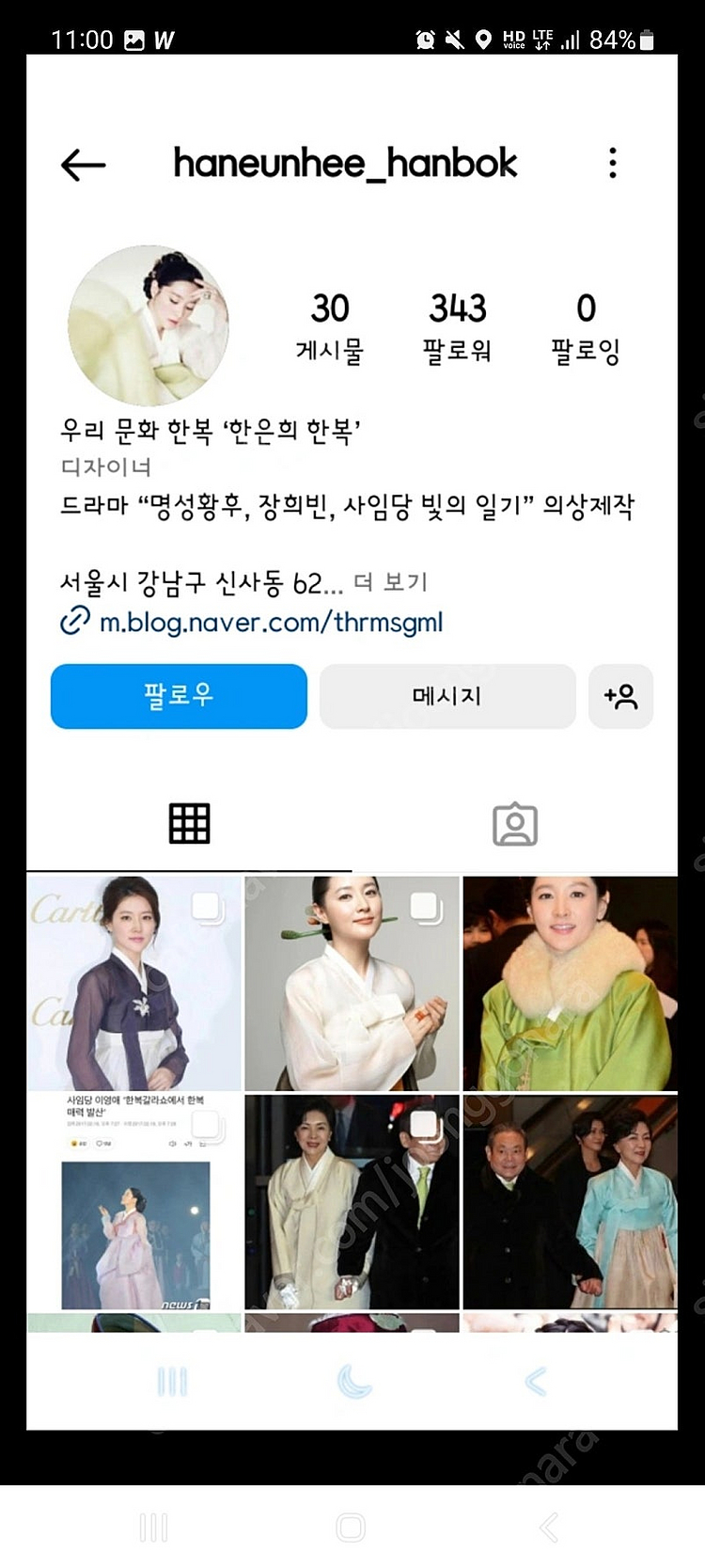Open post with mint blue hanbok woman
Screen dimensions: 705x1568
(x=570, y=1202)
